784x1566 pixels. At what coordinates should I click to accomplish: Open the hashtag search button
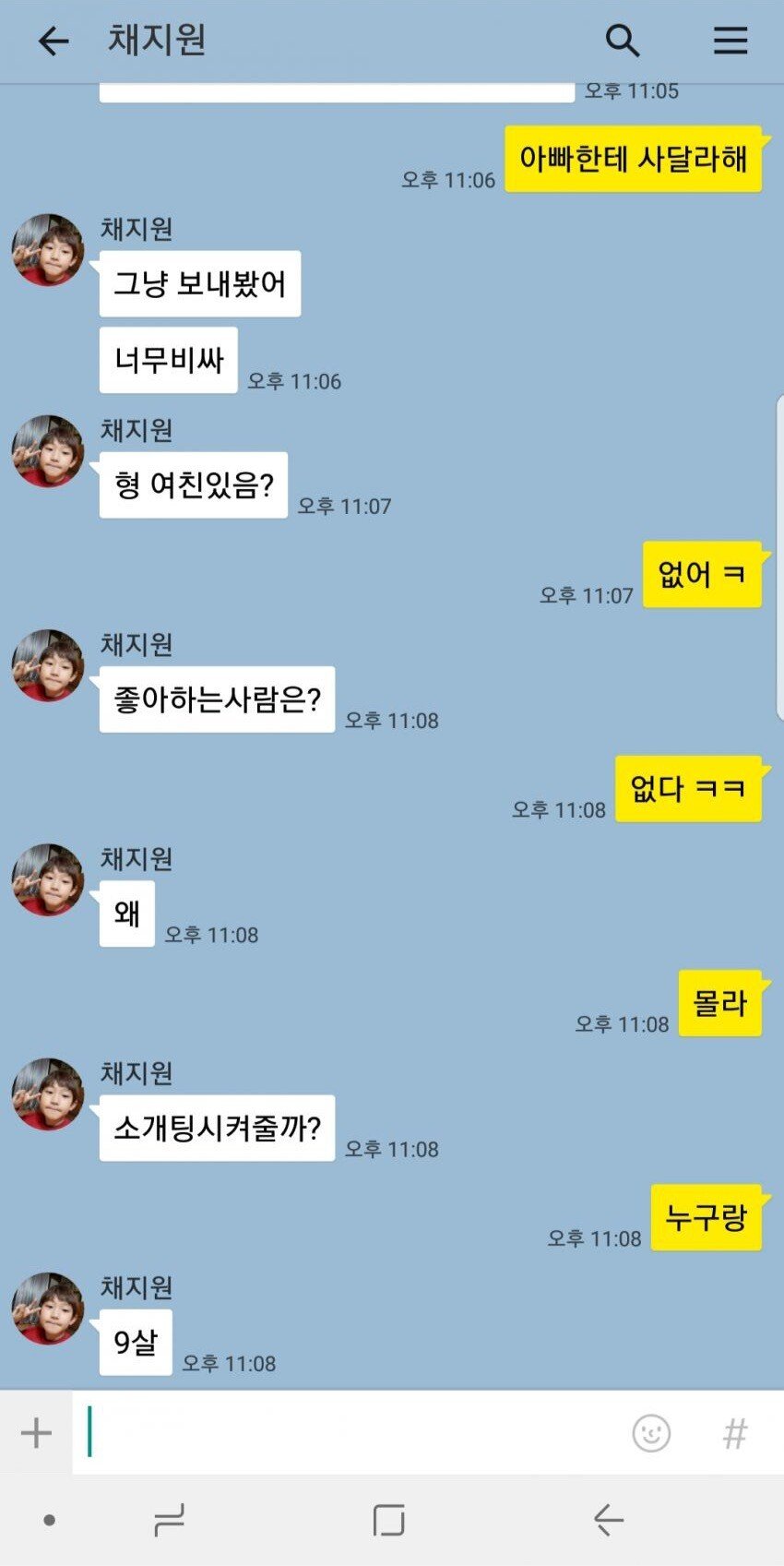click(734, 1433)
